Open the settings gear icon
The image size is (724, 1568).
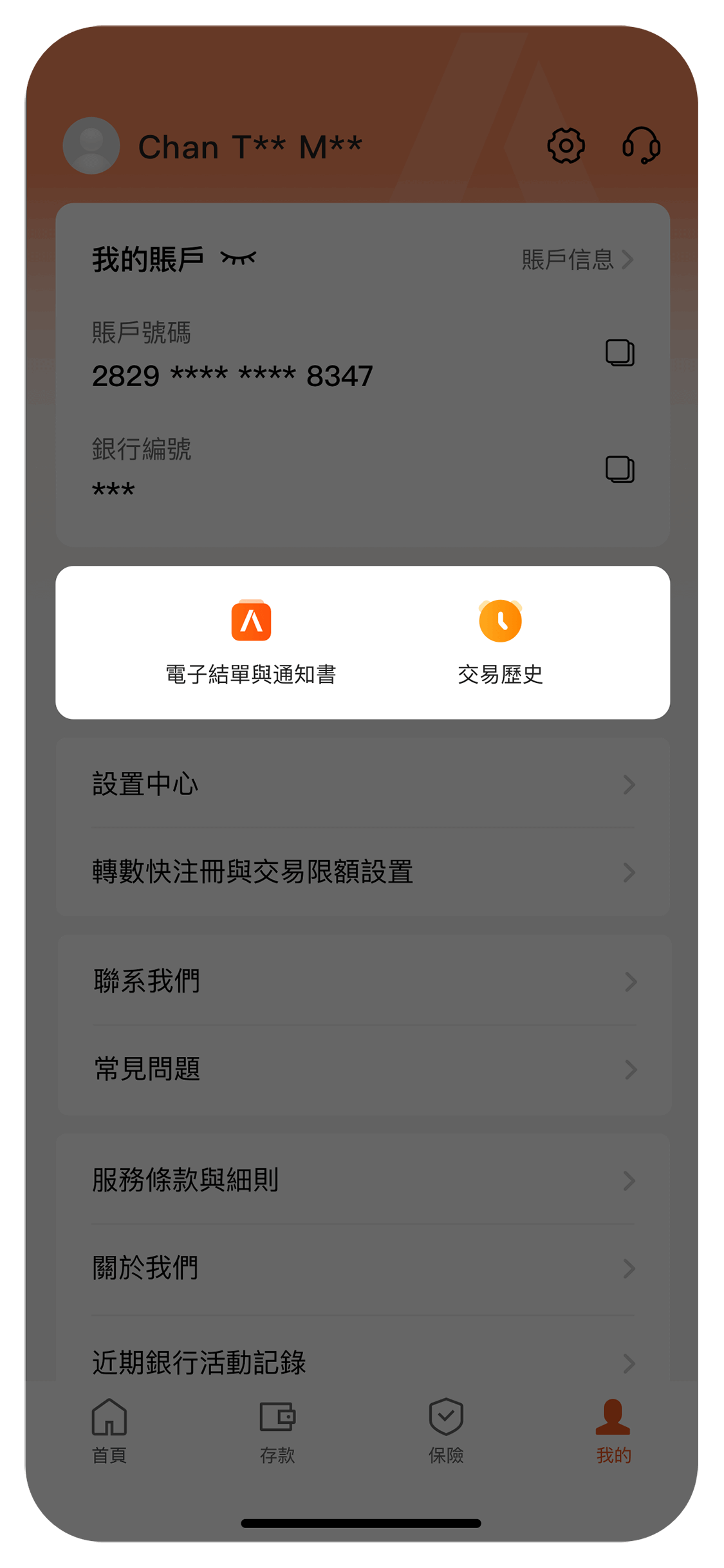point(566,146)
